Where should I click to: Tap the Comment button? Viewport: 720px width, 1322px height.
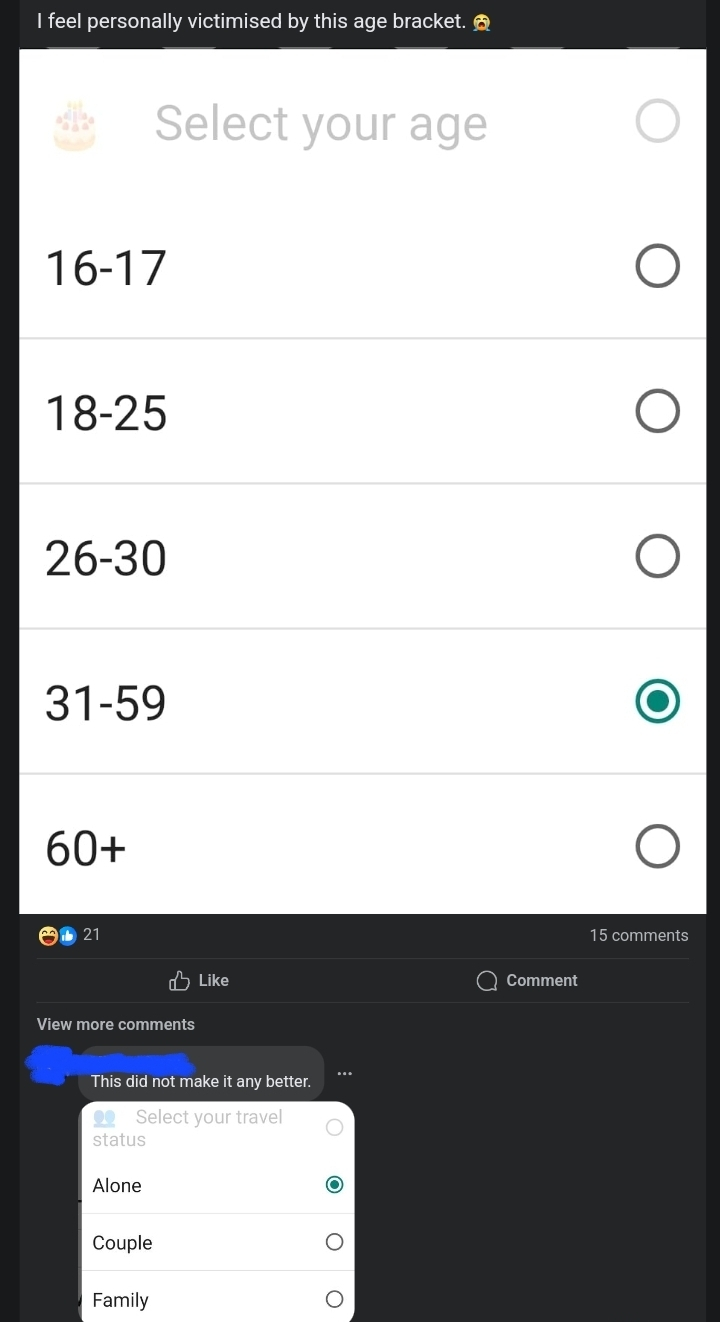pyautogui.click(x=527, y=981)
